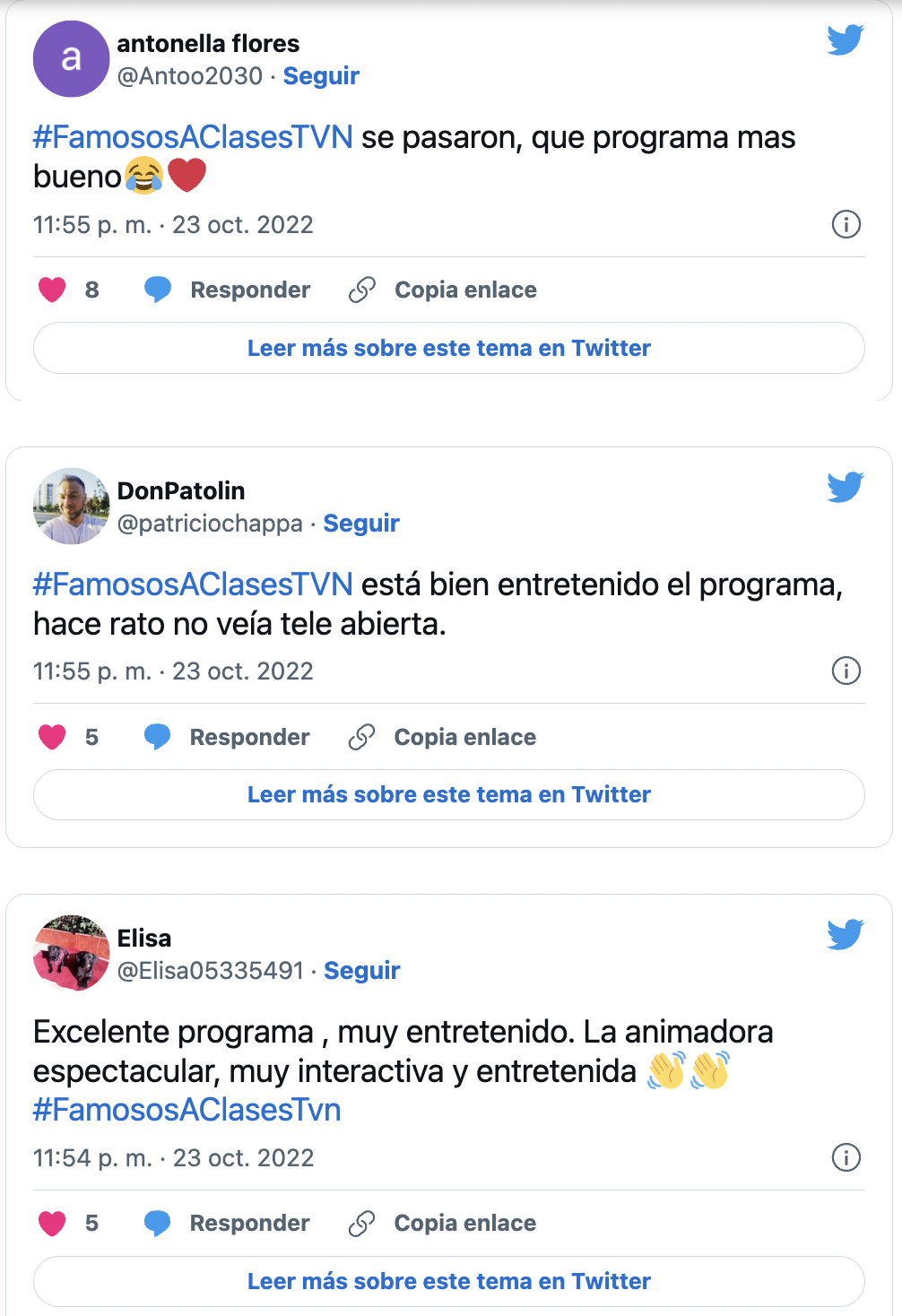Tap Copia enlace under DonPatolin's tweet
The image size is (902, 1316).
[x=442, y=737]
